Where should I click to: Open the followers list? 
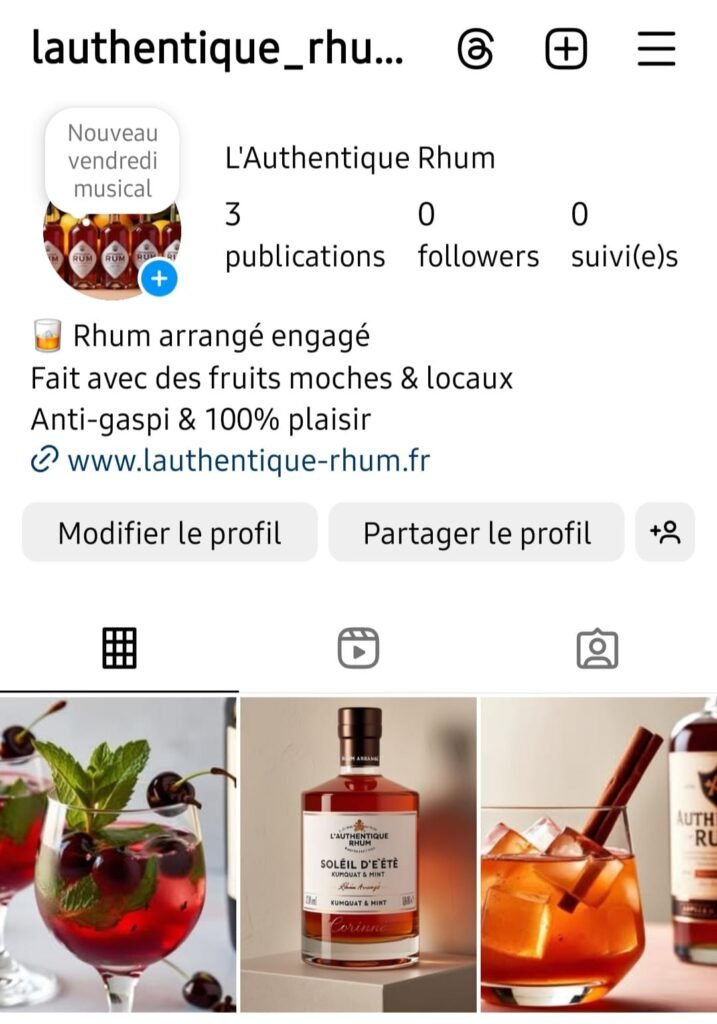point(478,236)
